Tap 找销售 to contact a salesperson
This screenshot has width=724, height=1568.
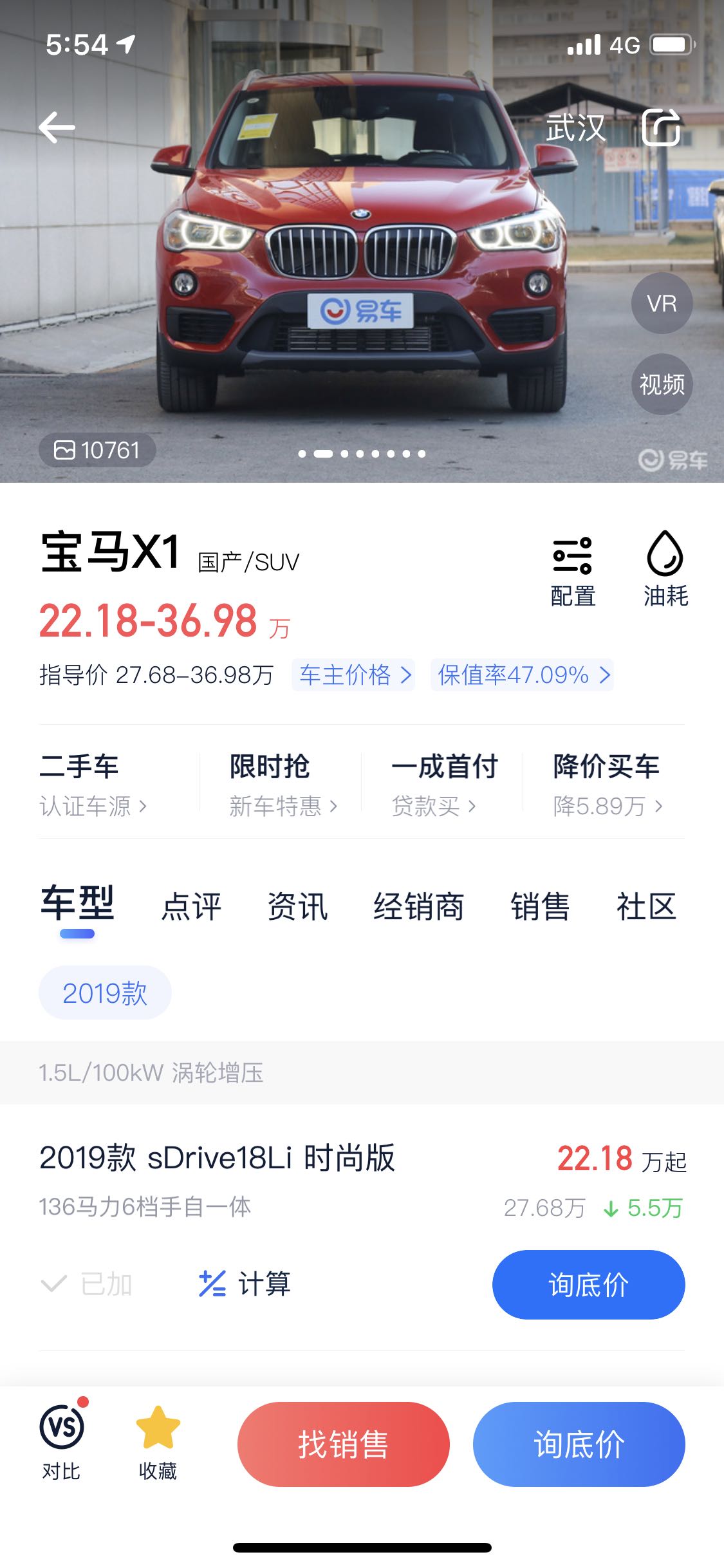pos(343,1444)
